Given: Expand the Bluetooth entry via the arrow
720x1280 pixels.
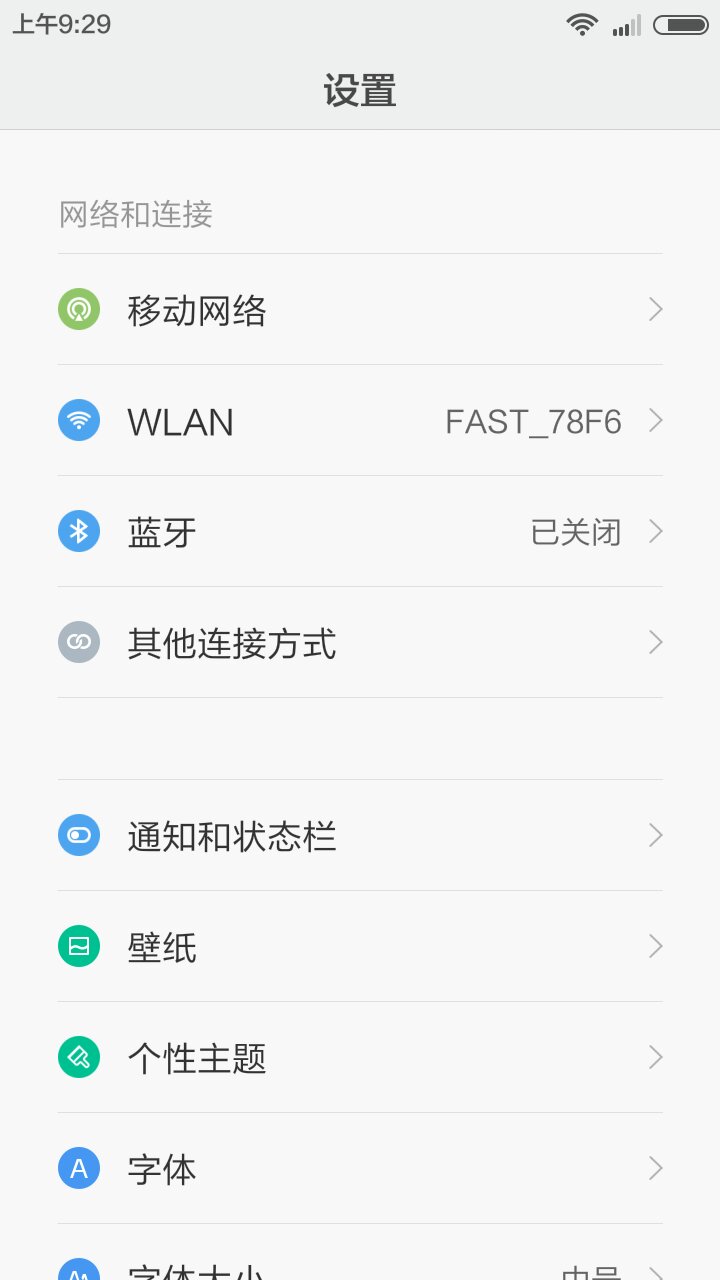Looking at the screenshot, I should 655,531.
